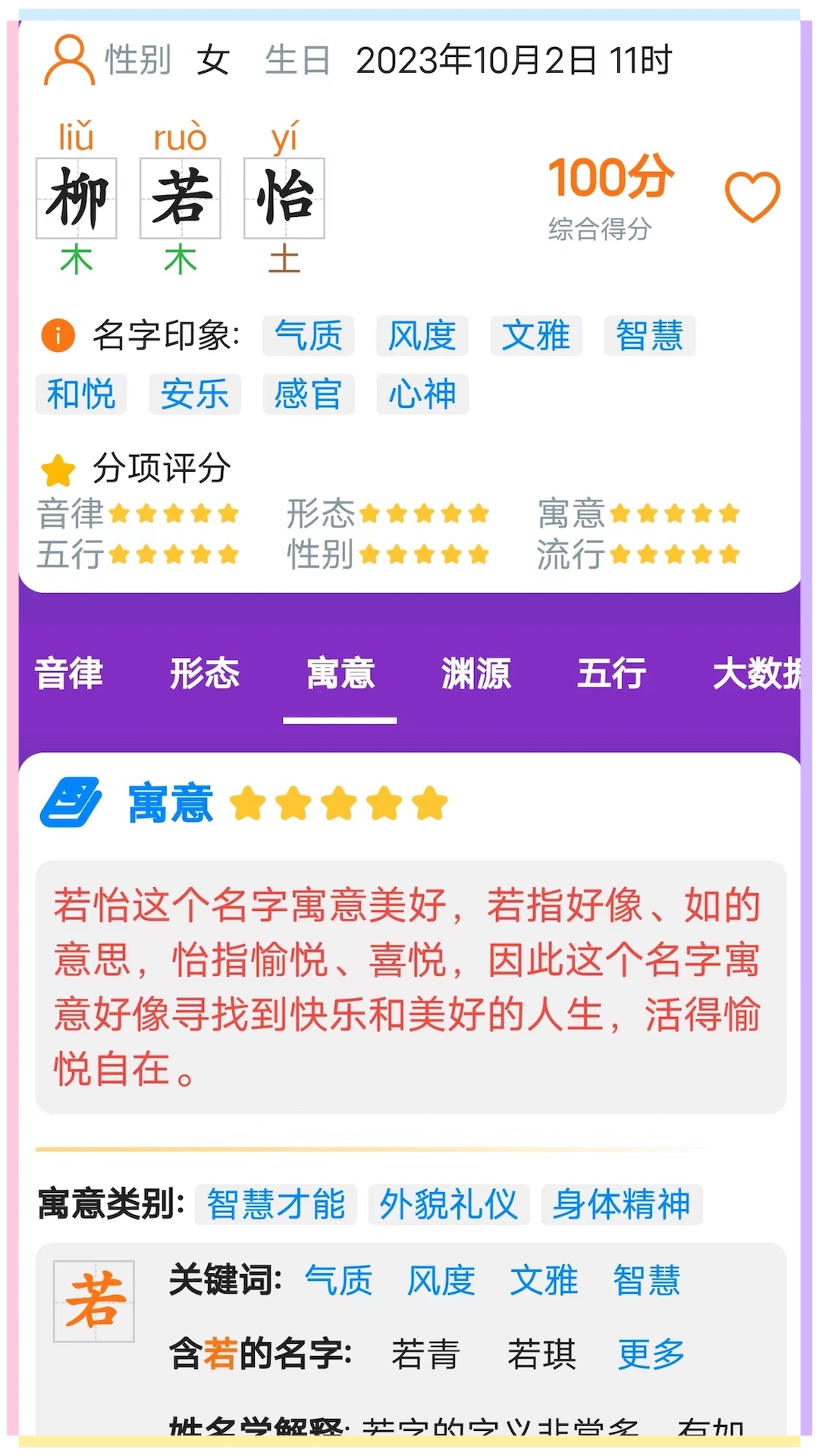Select the 心神 impression chip
Screen dimensions: 819x1456
[x=422, y=394]
